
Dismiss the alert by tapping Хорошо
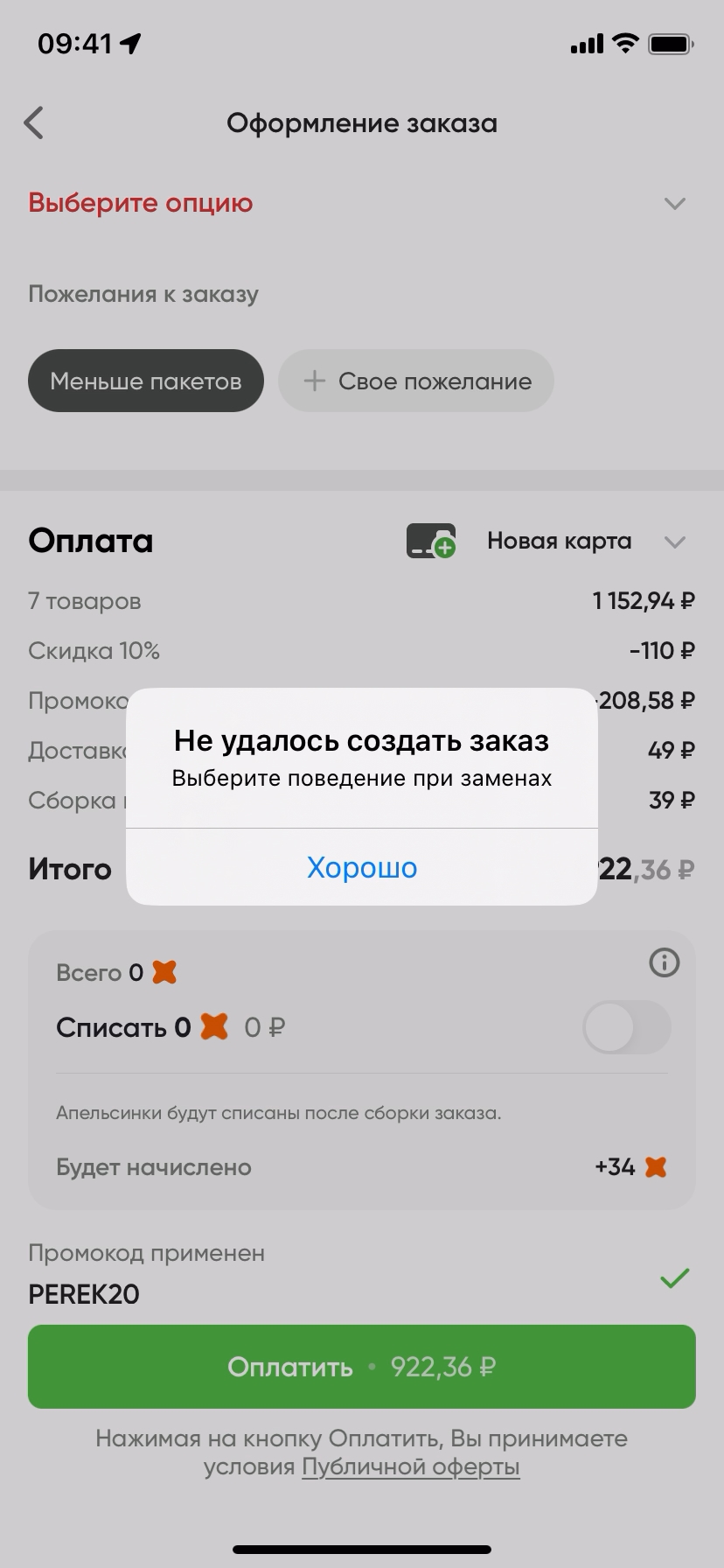[x=362, y=867]
